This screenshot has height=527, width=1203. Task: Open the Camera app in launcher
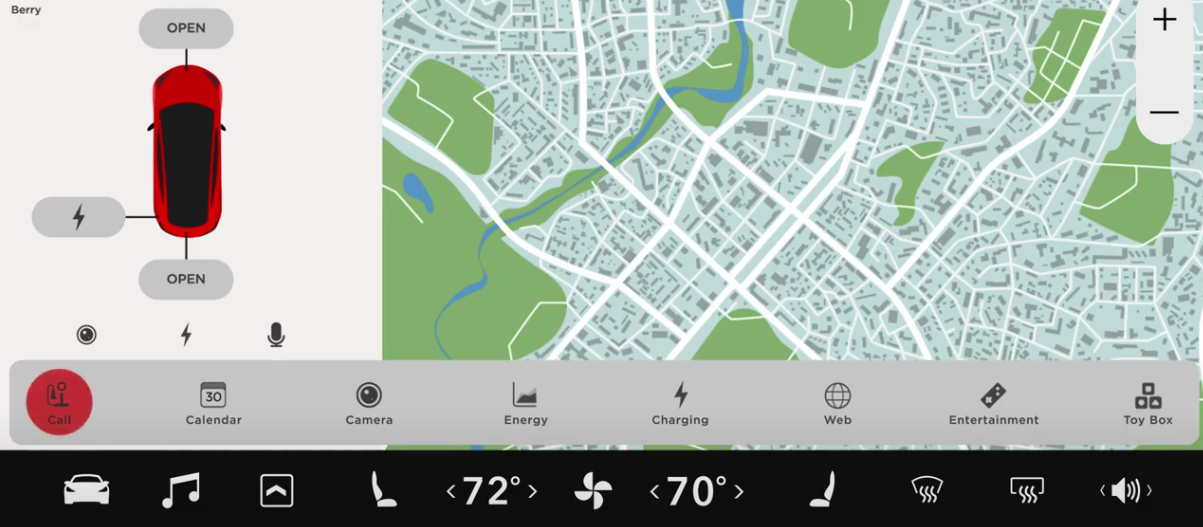coord(369,404)
